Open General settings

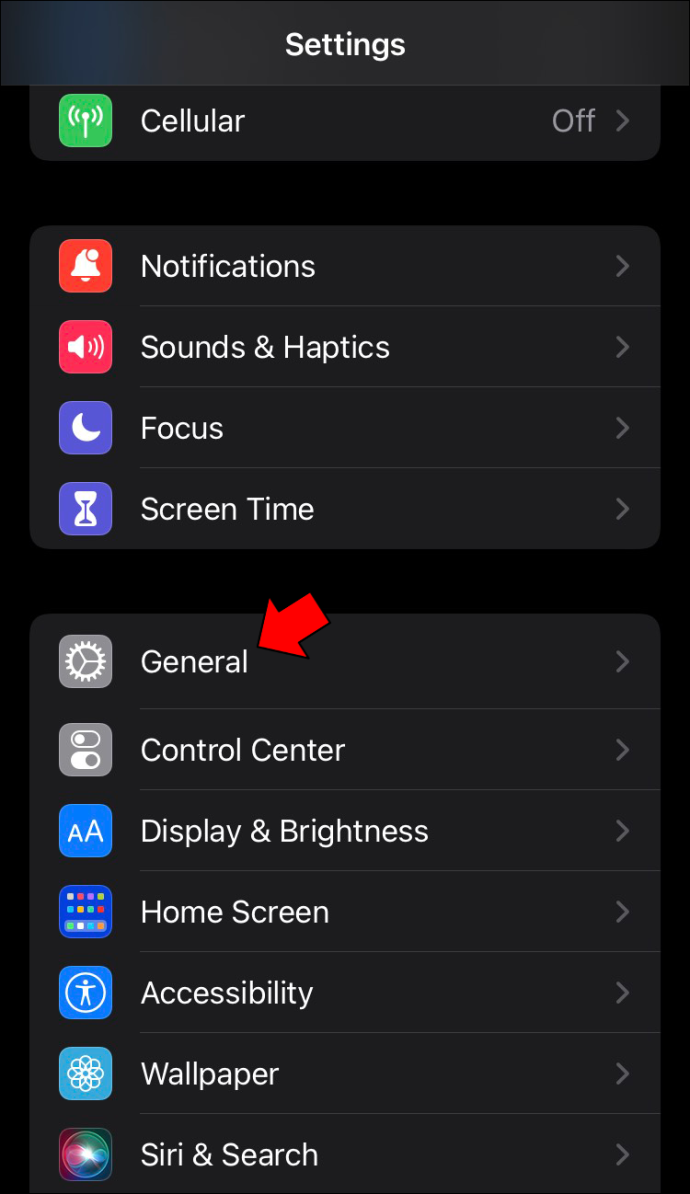coord(344,661)
